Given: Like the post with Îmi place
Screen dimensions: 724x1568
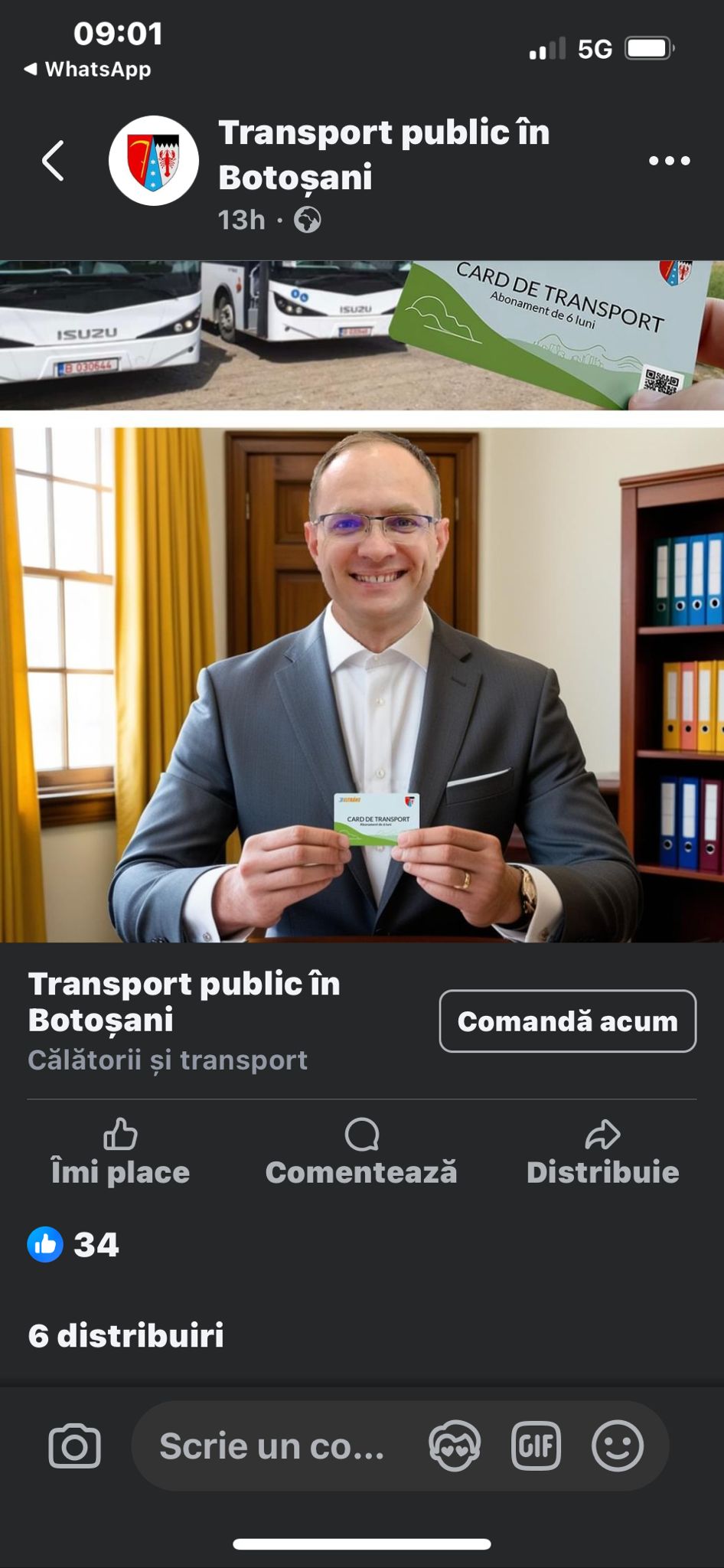Looking at the screenshot, I should click(x=120, y=1151).
